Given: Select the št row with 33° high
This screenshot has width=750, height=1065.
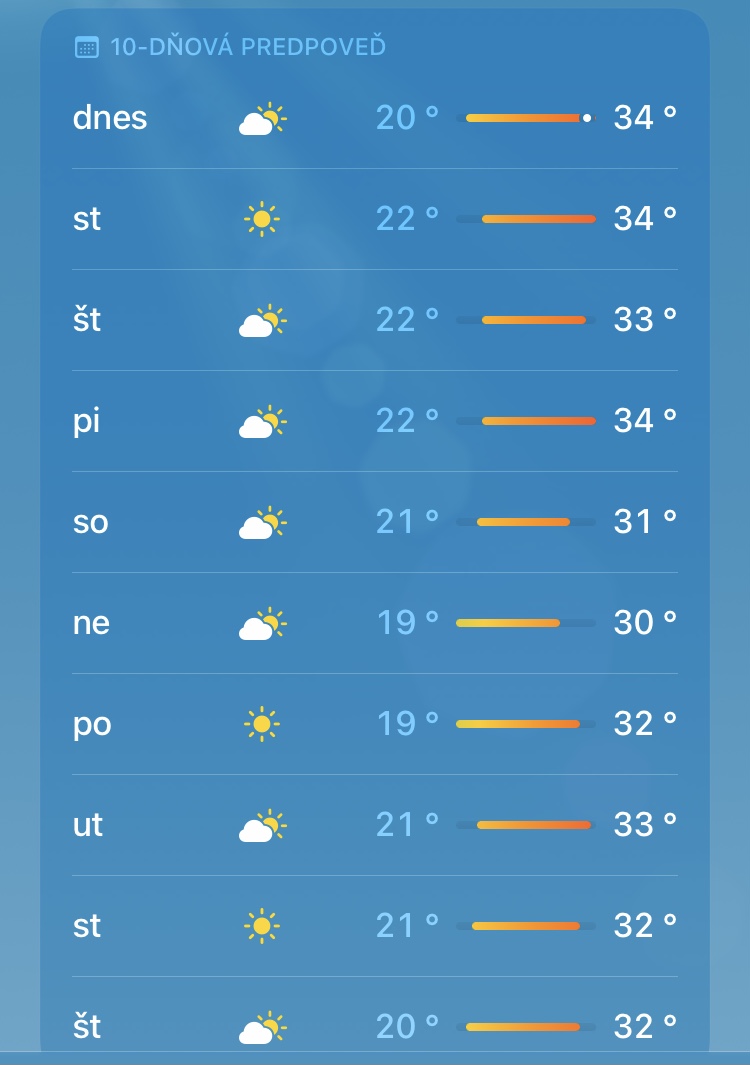Looking at the screenshot, I should (x=374, y=320).
